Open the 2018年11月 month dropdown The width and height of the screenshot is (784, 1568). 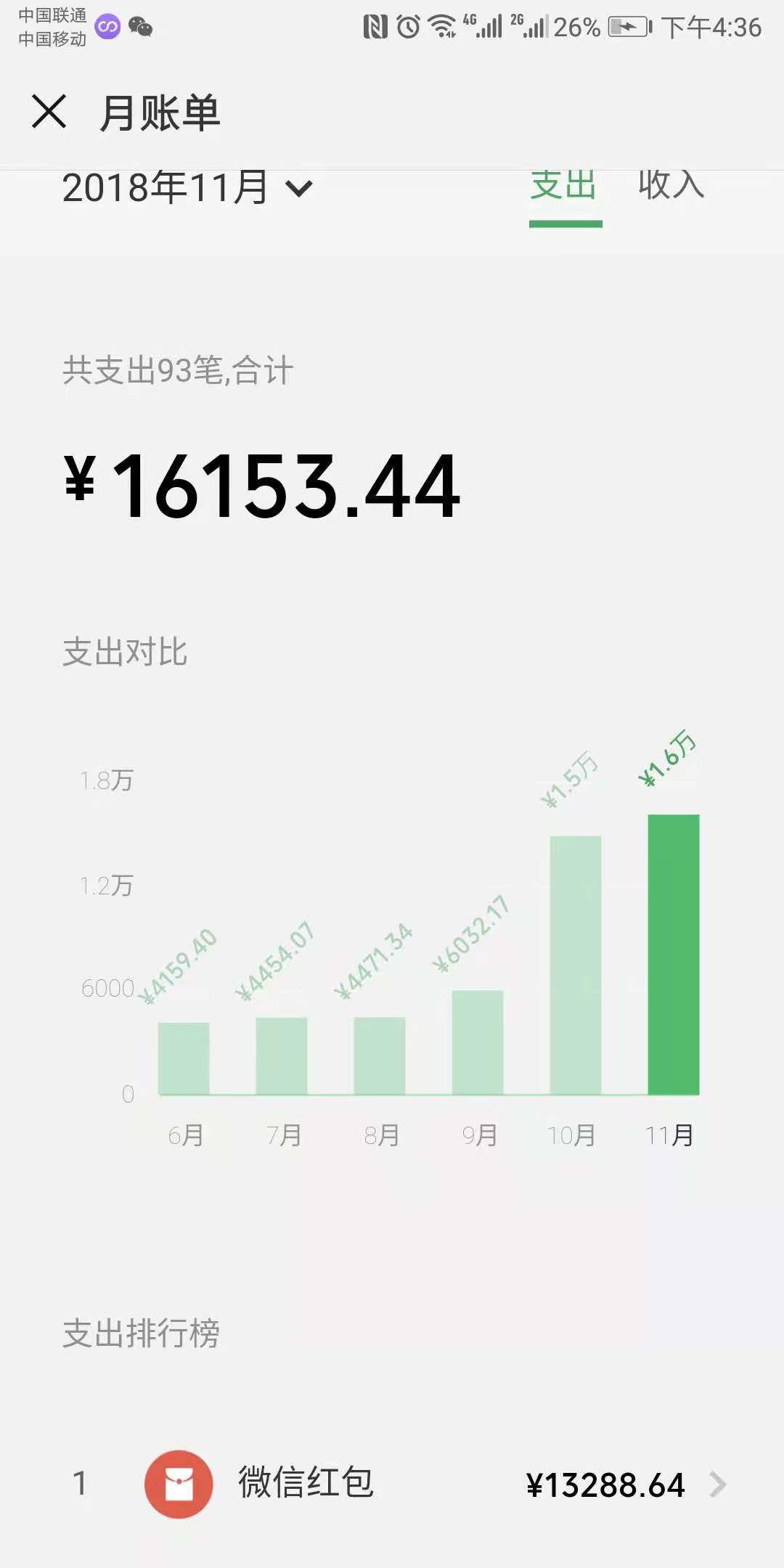[187, 188]
